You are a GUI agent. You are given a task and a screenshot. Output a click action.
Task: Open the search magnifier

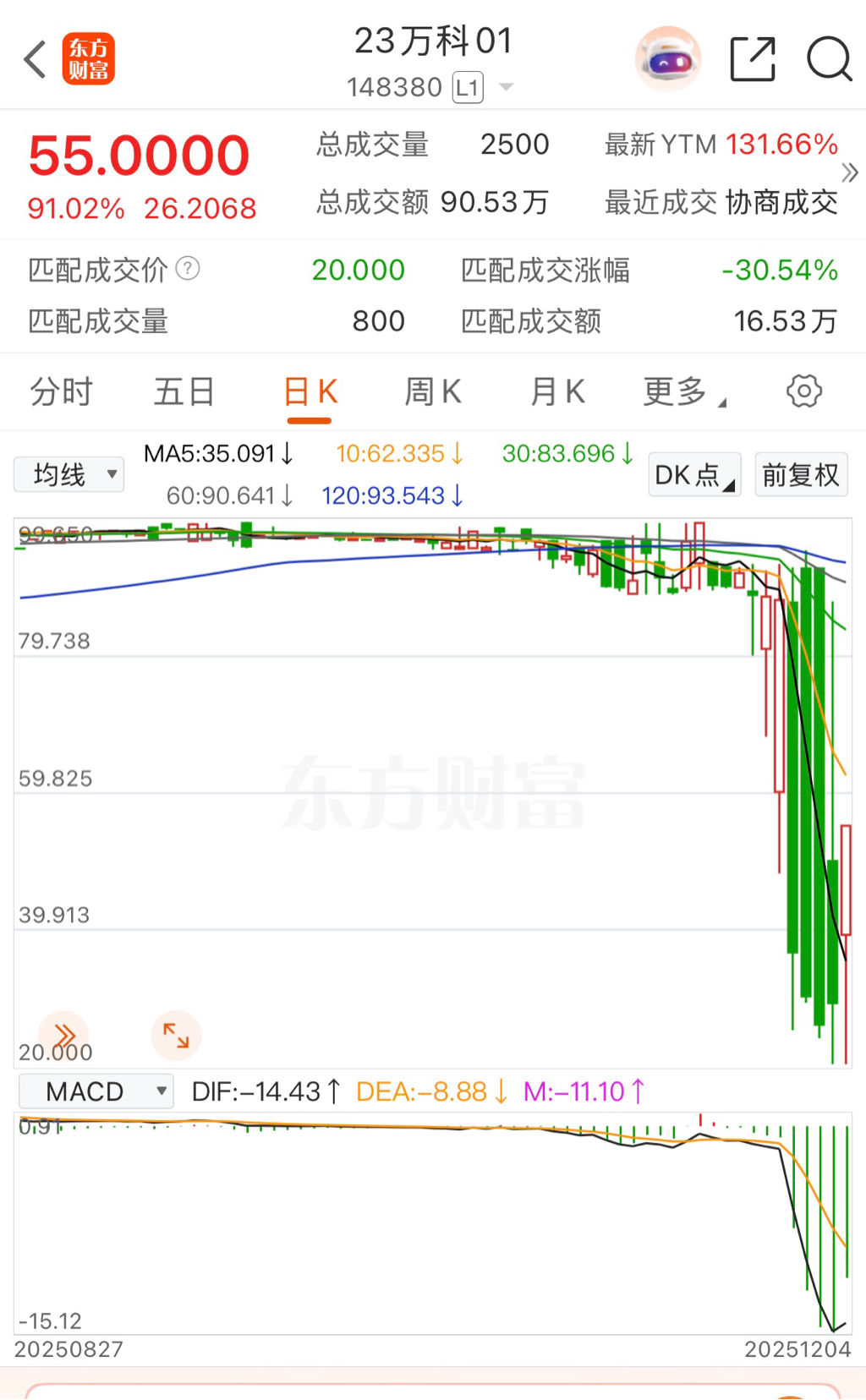click(x=829, y=59)
